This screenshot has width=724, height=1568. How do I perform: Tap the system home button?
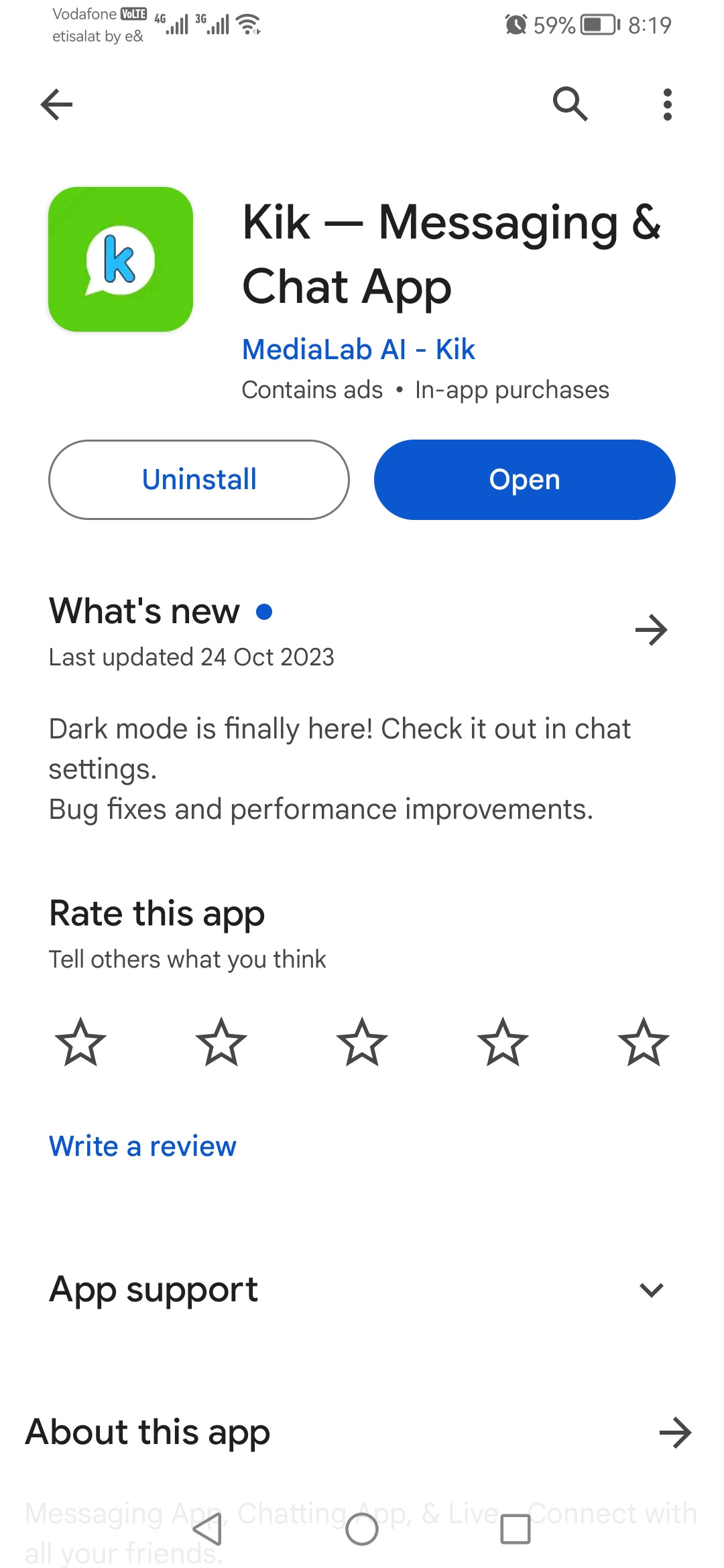[362, 1529]
